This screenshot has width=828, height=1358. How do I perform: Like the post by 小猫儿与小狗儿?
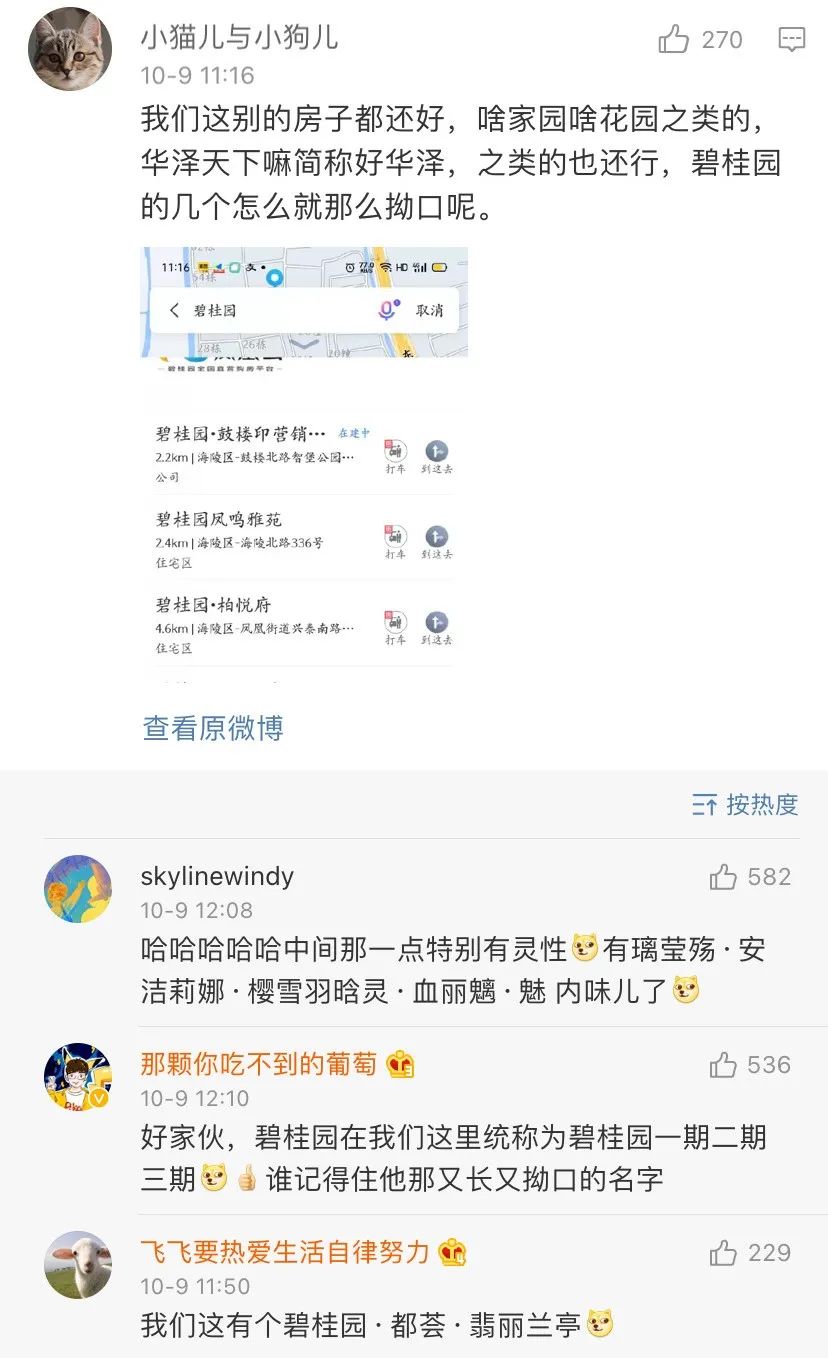(x=675, y=40)
